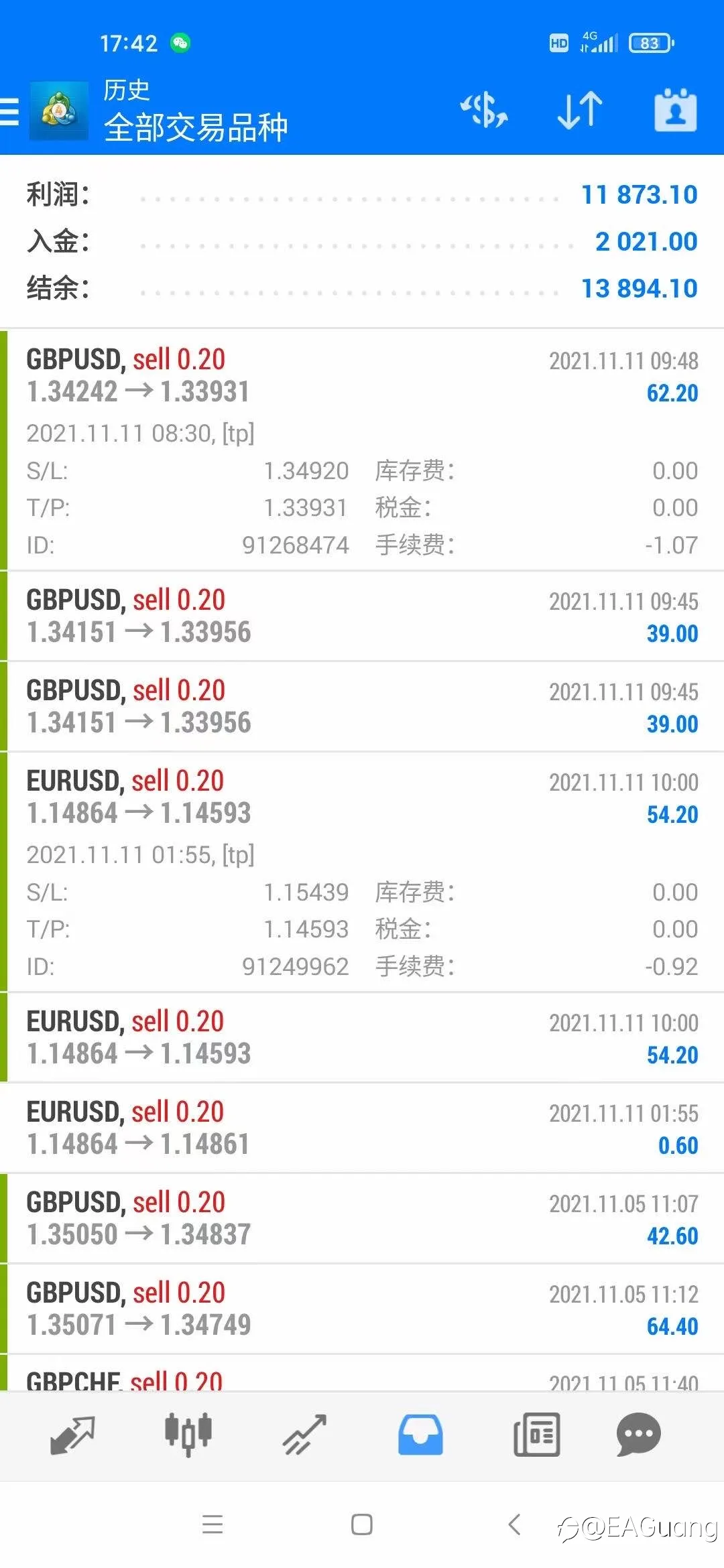Viewport: 724px width, 1568px height.
Task: Open the side drawer menu
Action: (x=9, y=111)
